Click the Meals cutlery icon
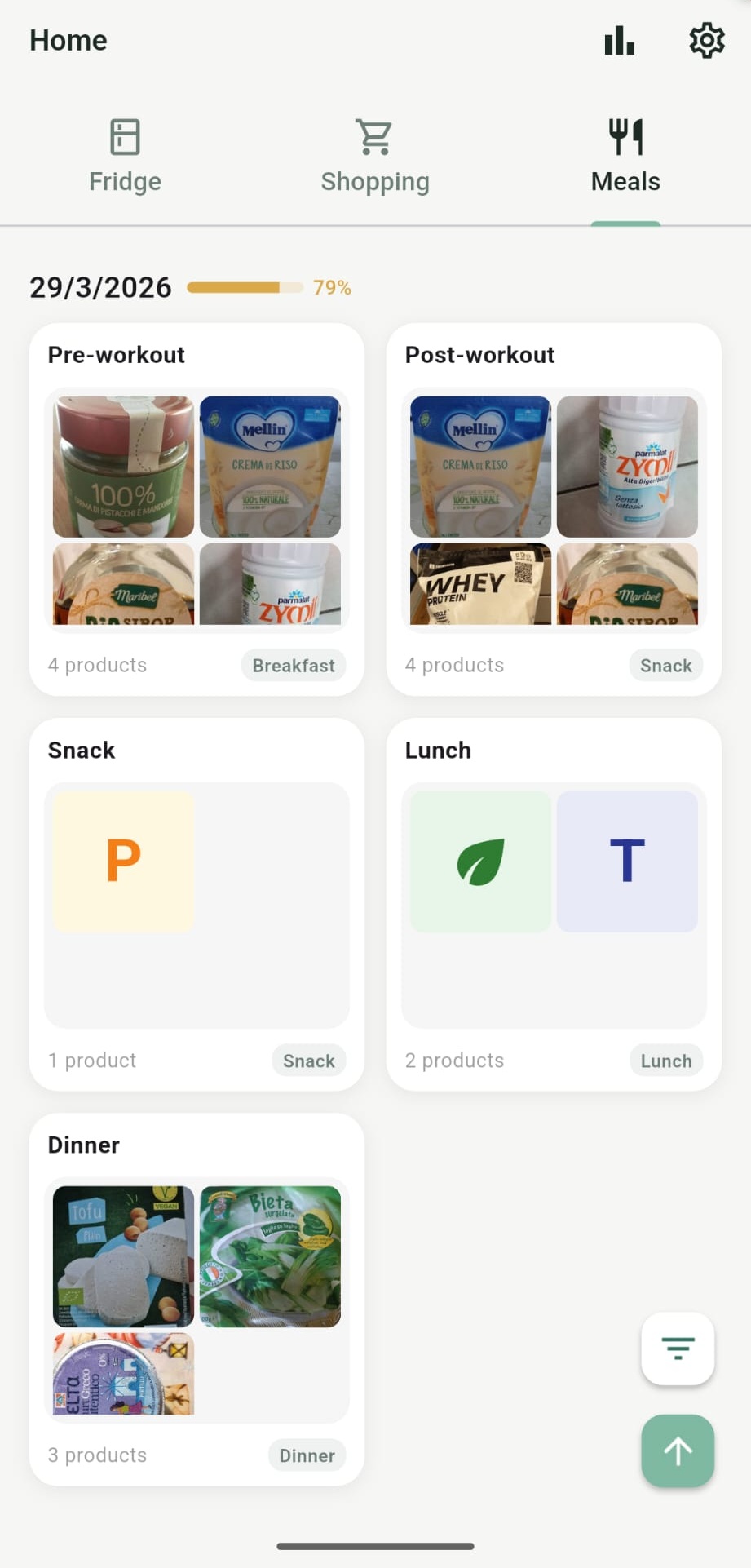751x1568 pixels. coord(625,135)
